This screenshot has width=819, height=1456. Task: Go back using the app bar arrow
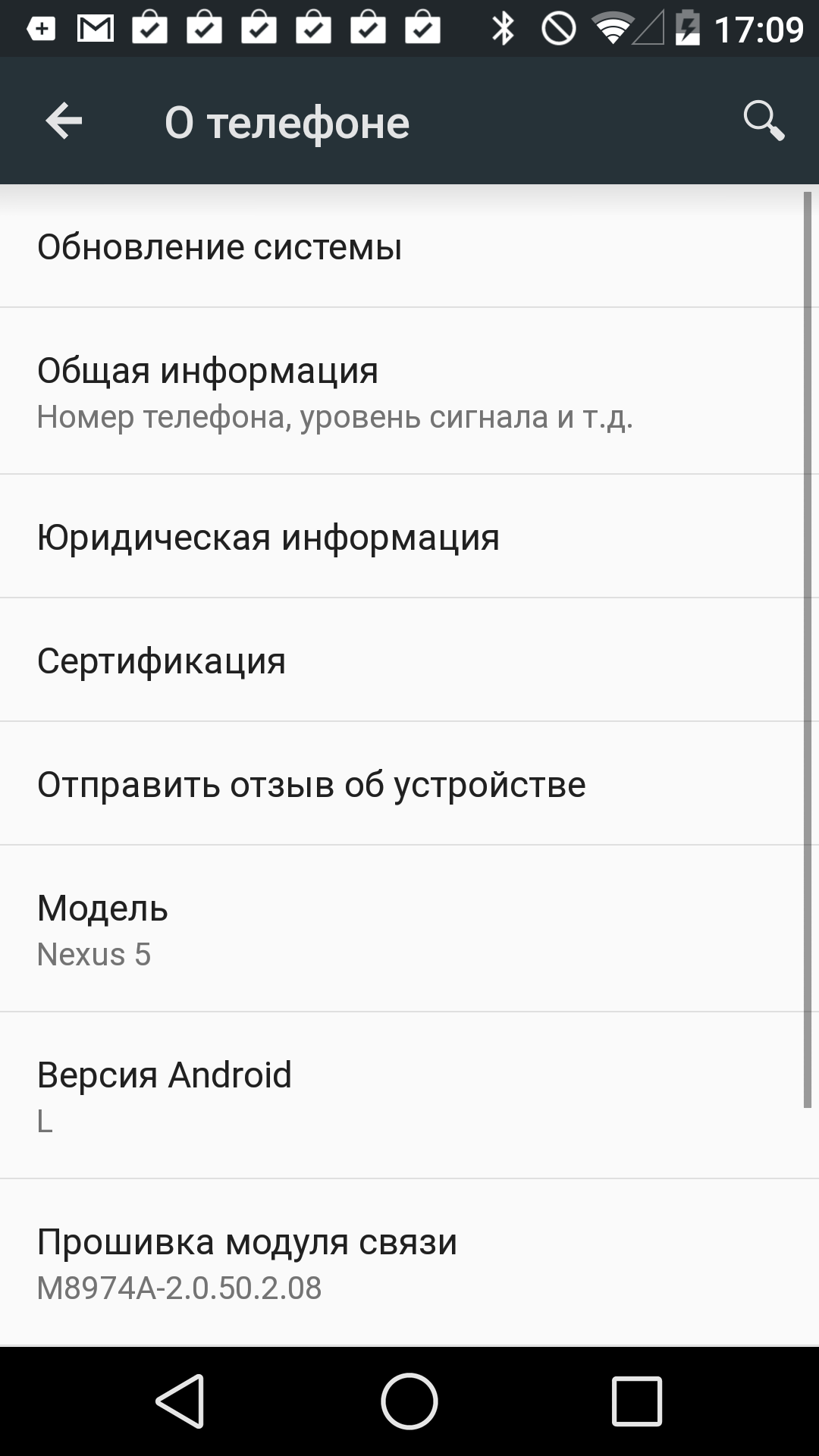tap(64, 121)
